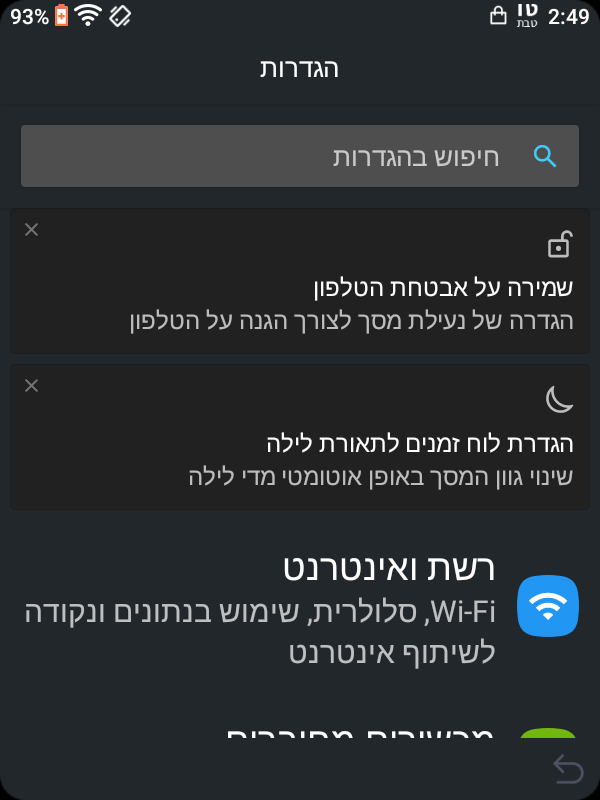Image resolution: width=600 pixels, height=800 pixels.
Task: Tap the search settings field
Action: point(300,156)
